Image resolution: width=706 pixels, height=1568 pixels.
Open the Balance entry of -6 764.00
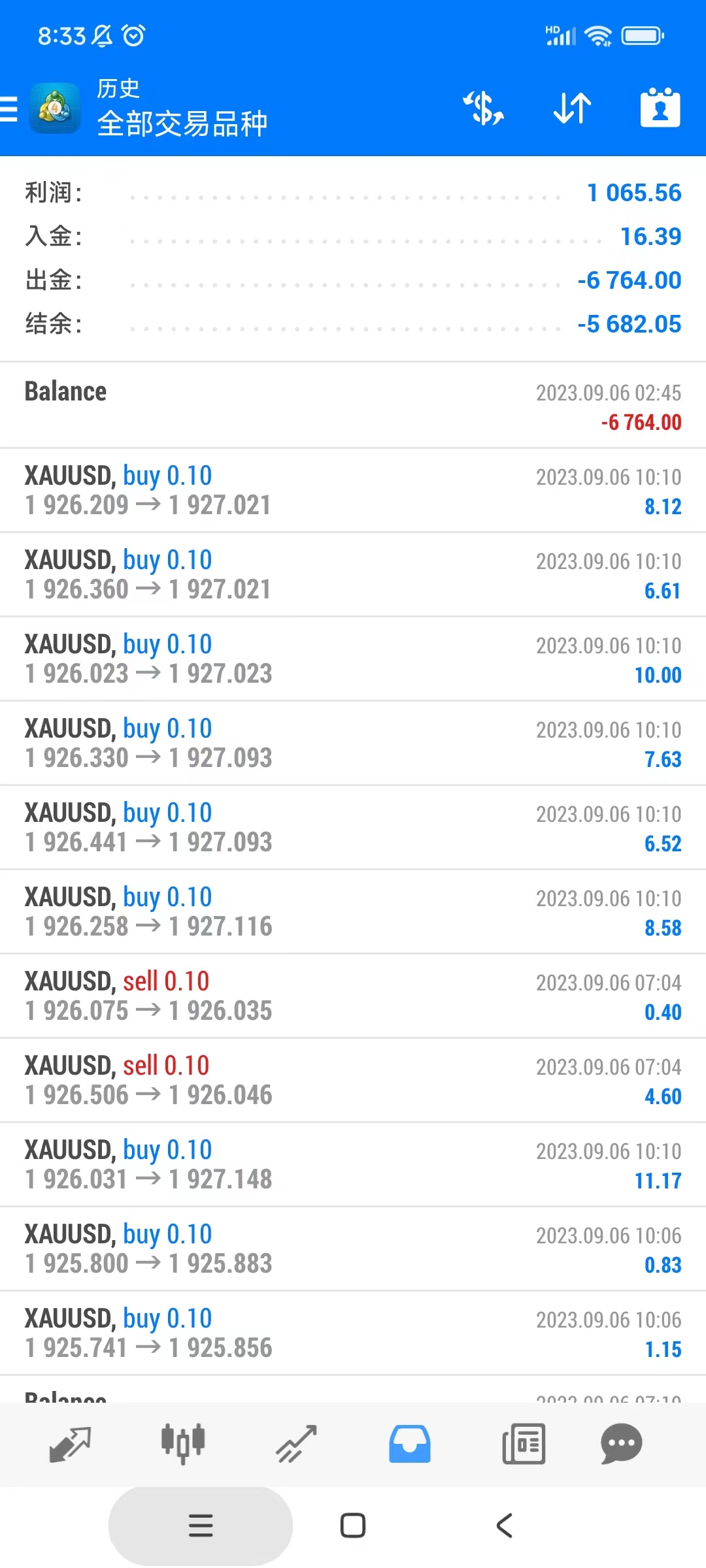pyautogui.click(x=353, y=406)
